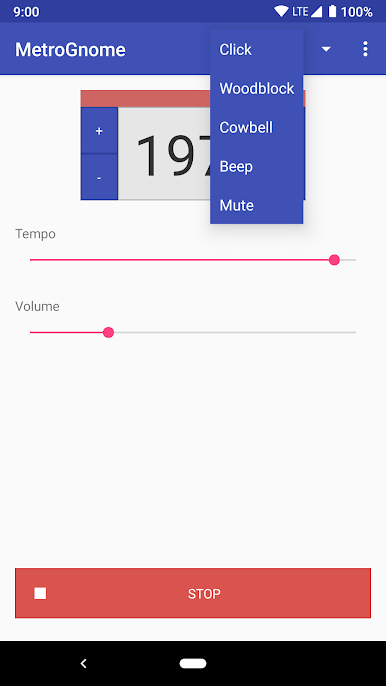Pick the Cowbell sound
Image resolution: width=386 pixels, height=686 pixels.
pos(256,127)
